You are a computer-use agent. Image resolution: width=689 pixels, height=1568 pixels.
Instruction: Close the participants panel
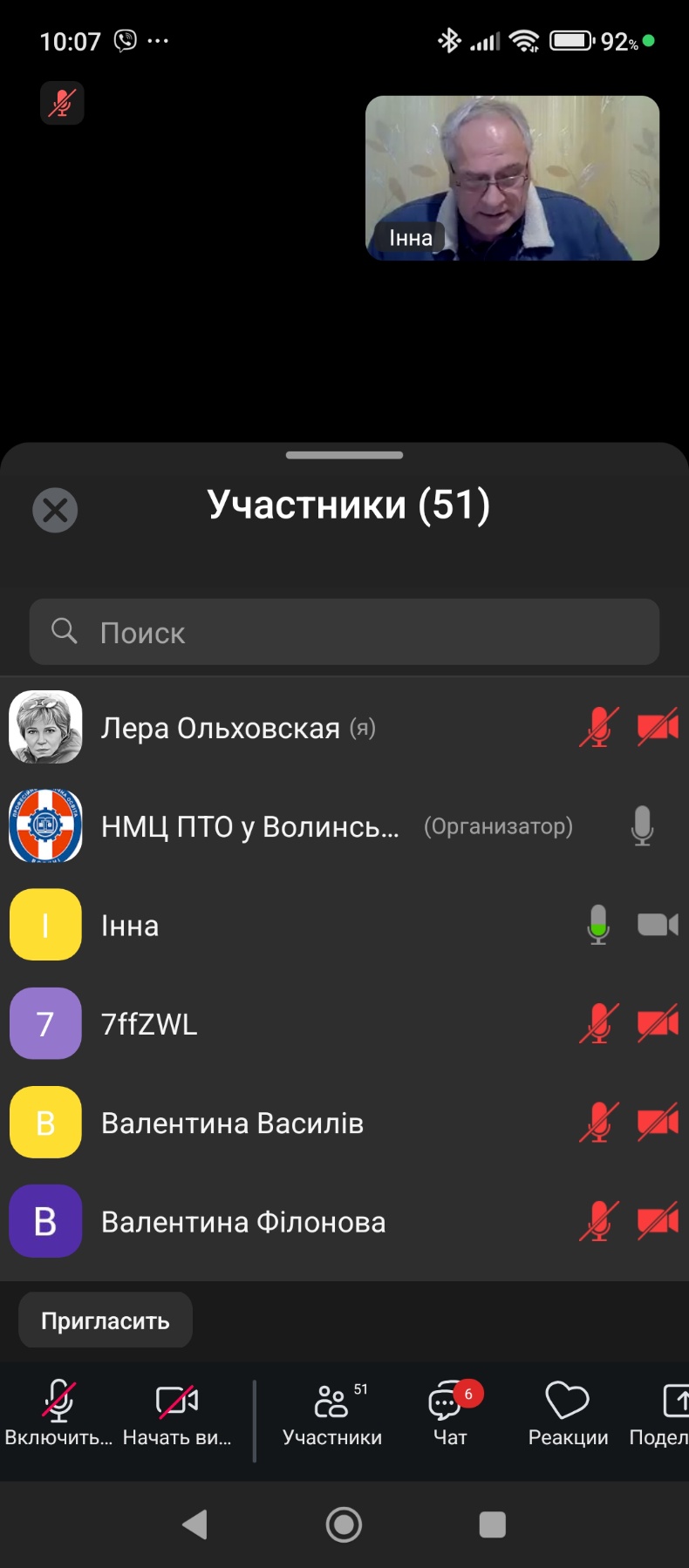tap(55, 510)
